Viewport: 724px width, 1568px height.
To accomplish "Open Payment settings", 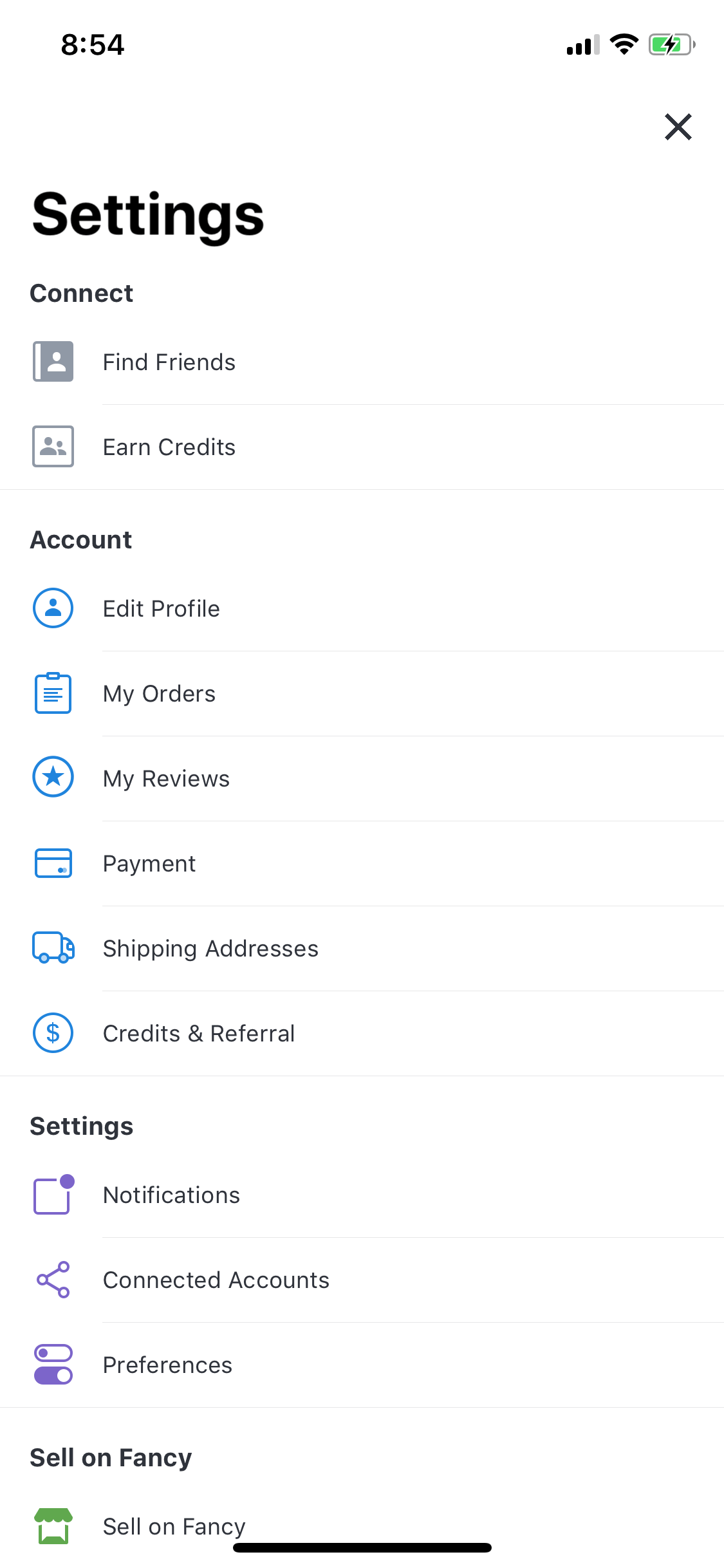I will point(362,864).
